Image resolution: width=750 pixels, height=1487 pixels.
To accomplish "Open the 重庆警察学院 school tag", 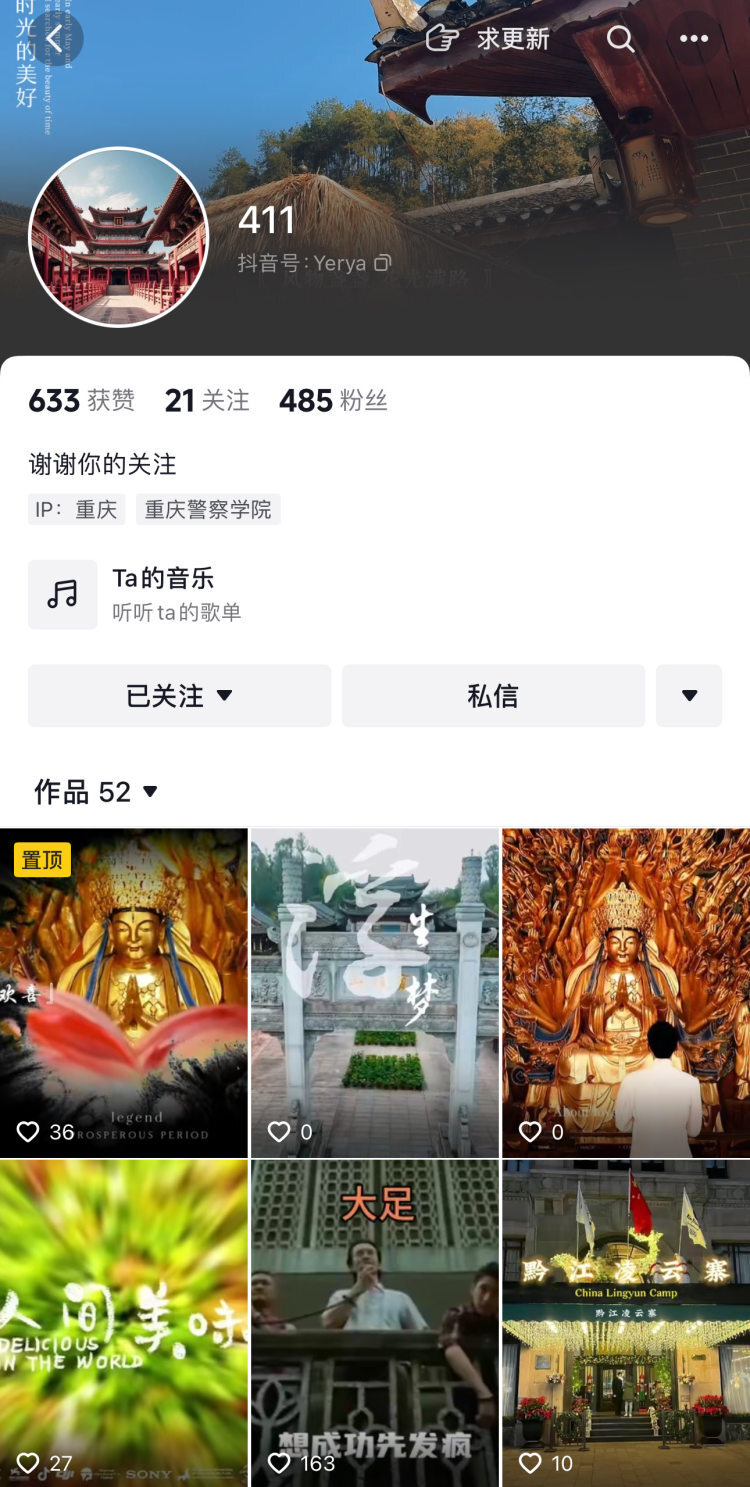I will point(208,509).
